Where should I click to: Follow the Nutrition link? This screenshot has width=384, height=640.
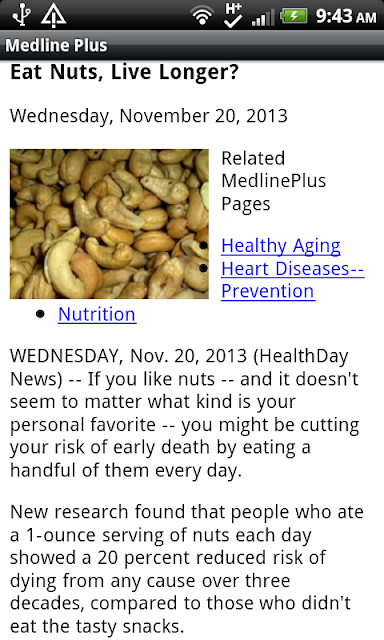coord(97,314)
